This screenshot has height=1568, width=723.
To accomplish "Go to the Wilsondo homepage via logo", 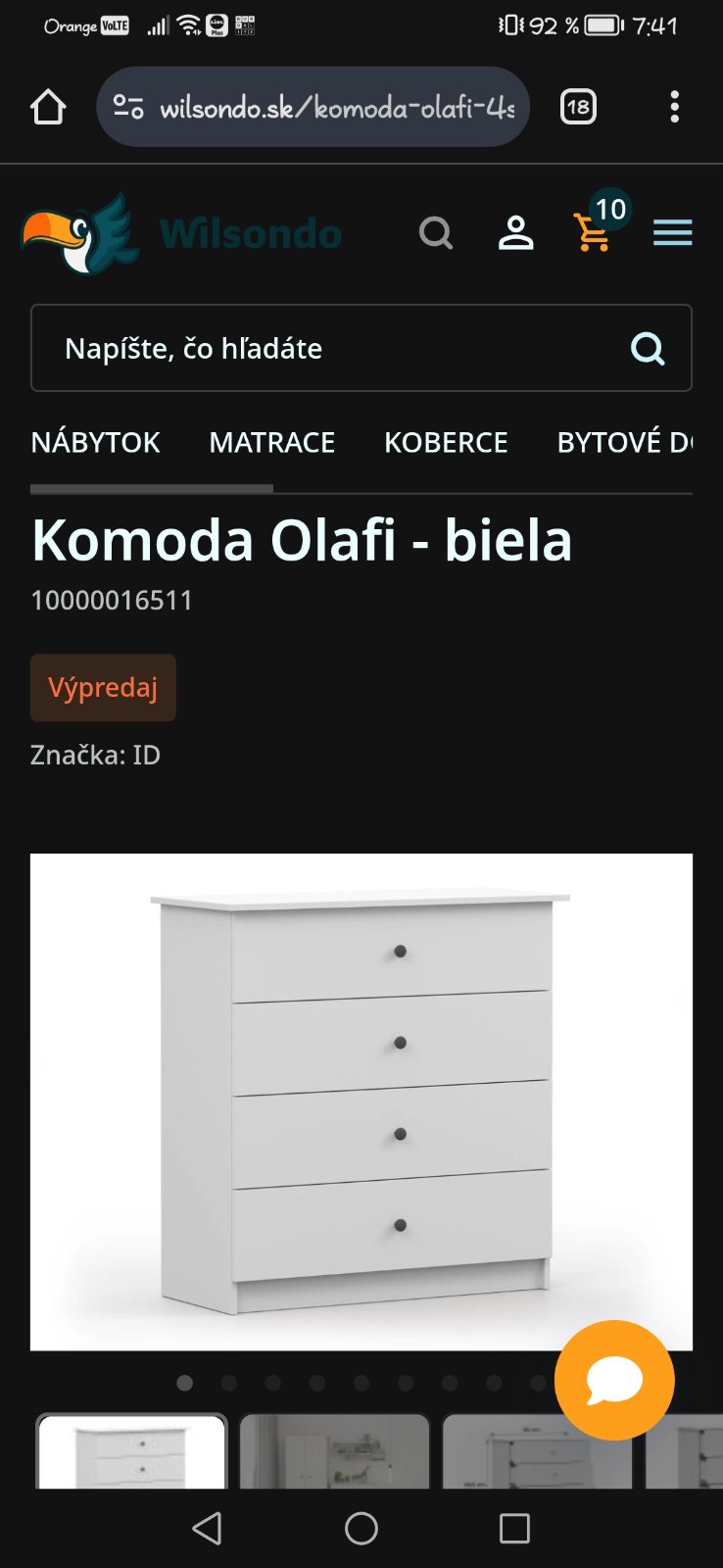I will [x=181, y=233].
